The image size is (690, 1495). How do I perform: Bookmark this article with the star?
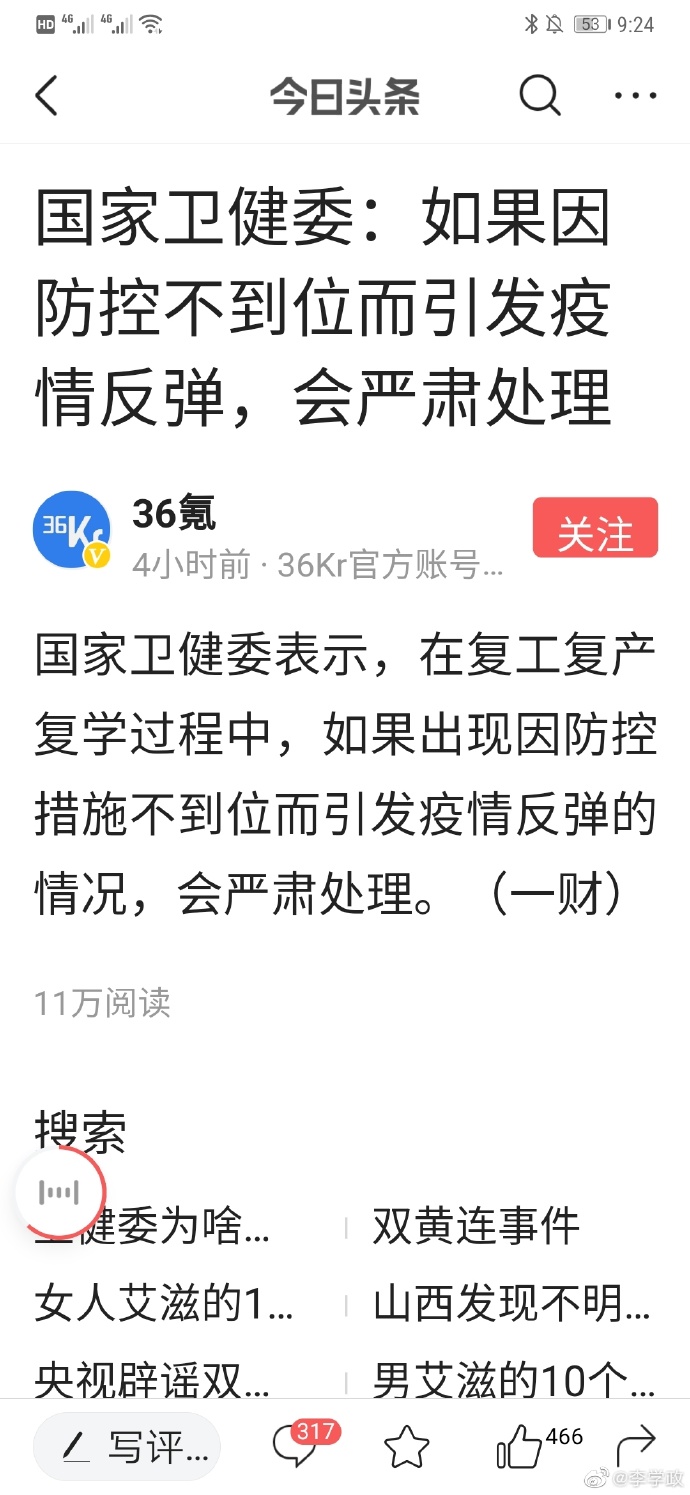point(407,1447)
